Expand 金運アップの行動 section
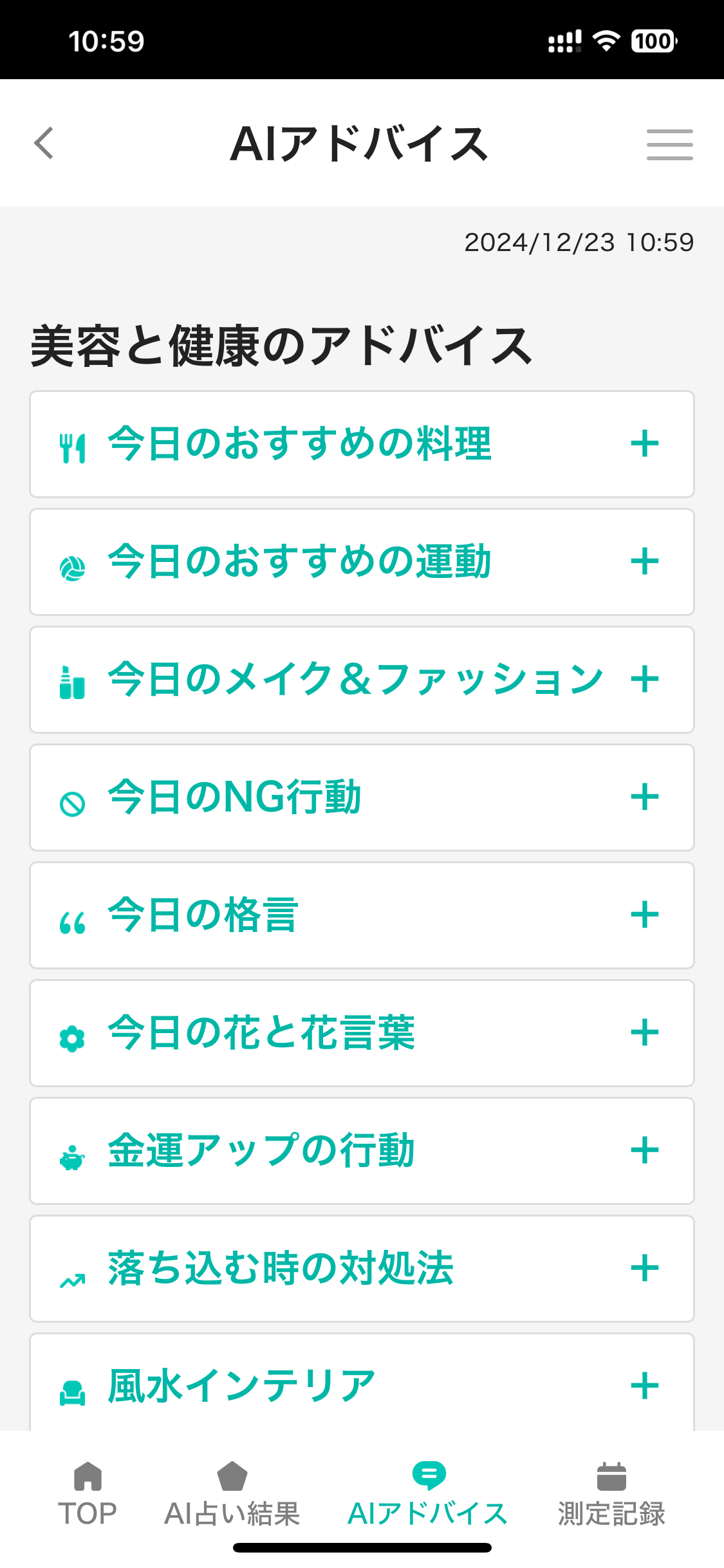The image size is (724, 1568). (644, 1151)
